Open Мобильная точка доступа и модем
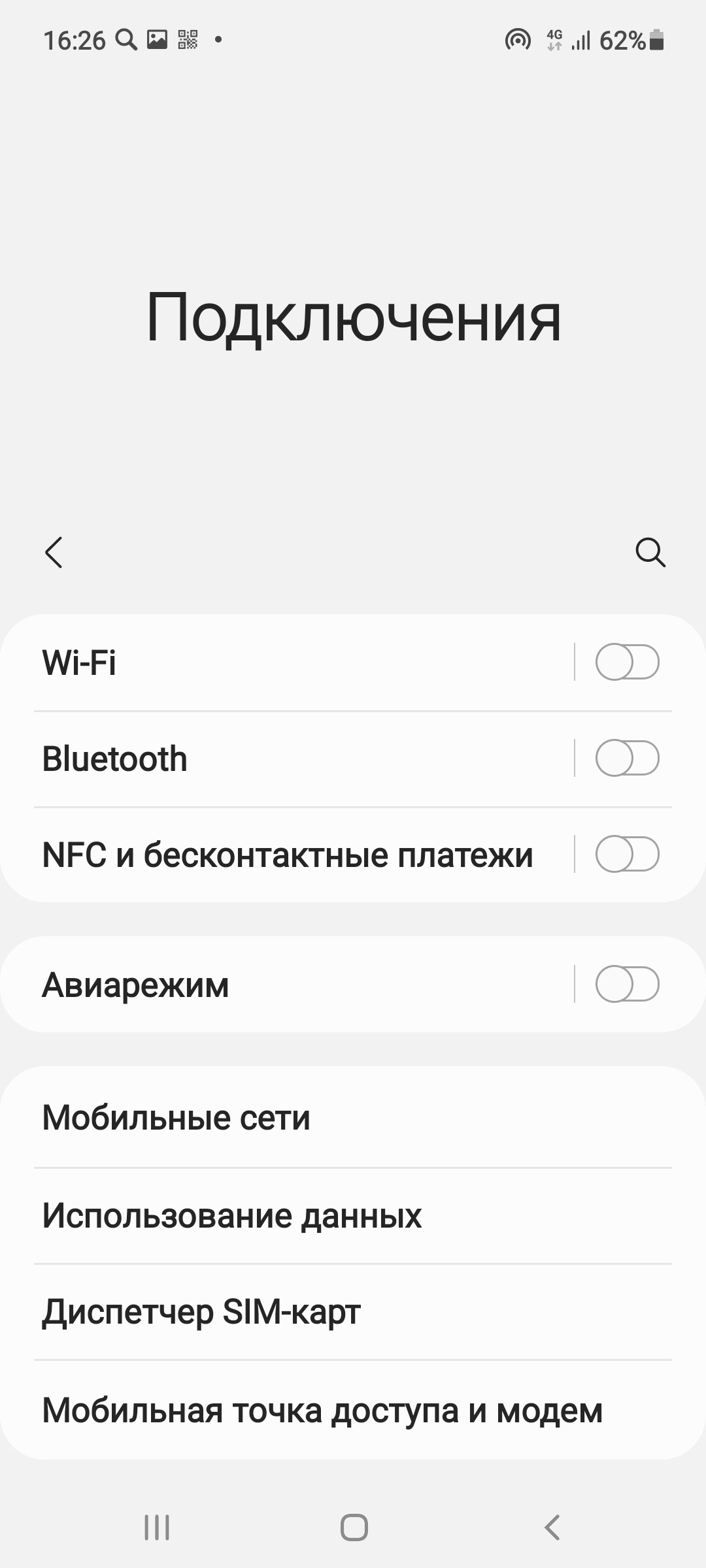Screen dimensions: 706x1568 (x=353, y=1410)
